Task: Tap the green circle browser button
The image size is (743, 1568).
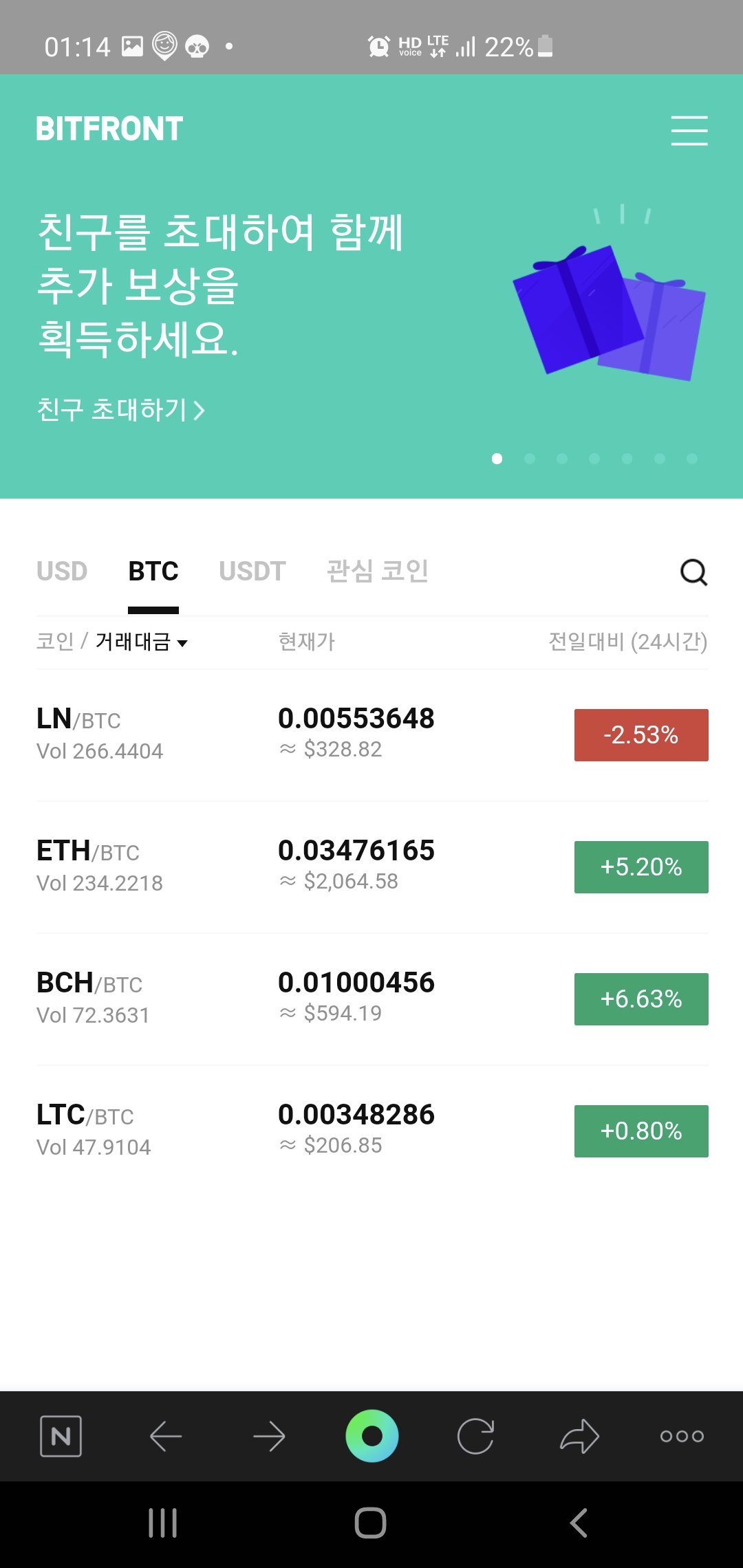Action: coord(372,1436)
